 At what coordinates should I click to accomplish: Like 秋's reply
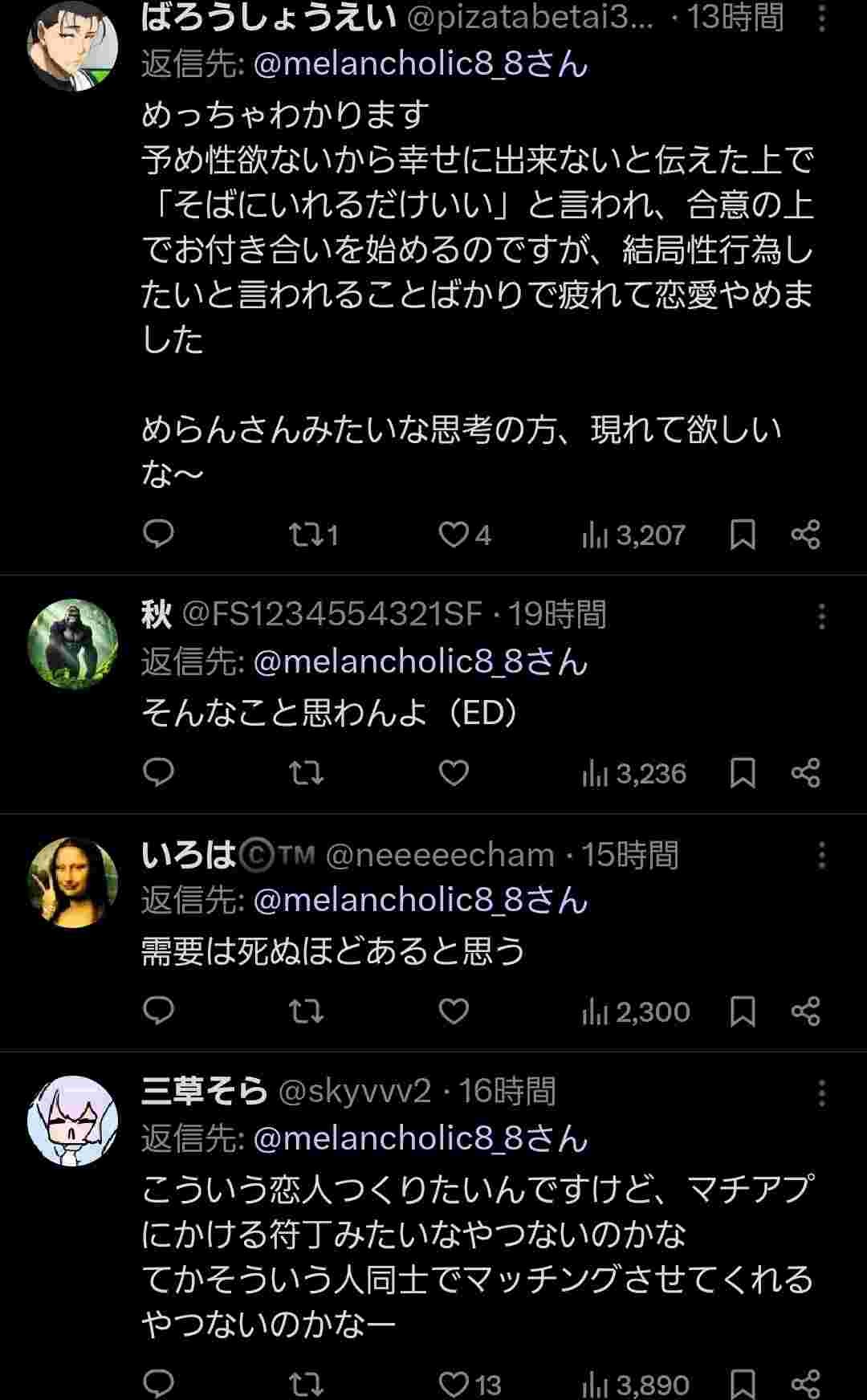(454, 773)
